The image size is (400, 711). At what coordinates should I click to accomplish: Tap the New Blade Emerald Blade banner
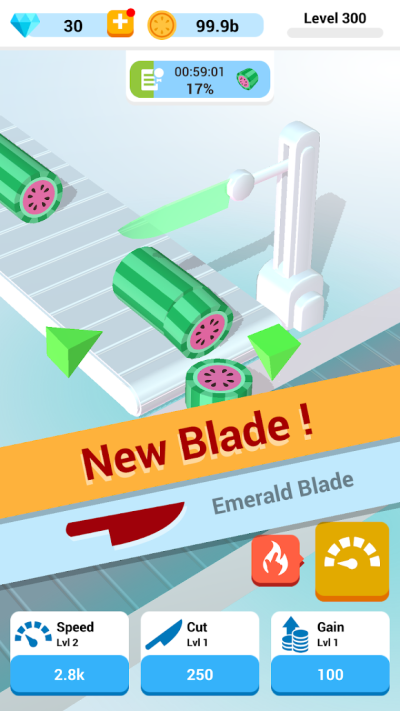[200, 474]
